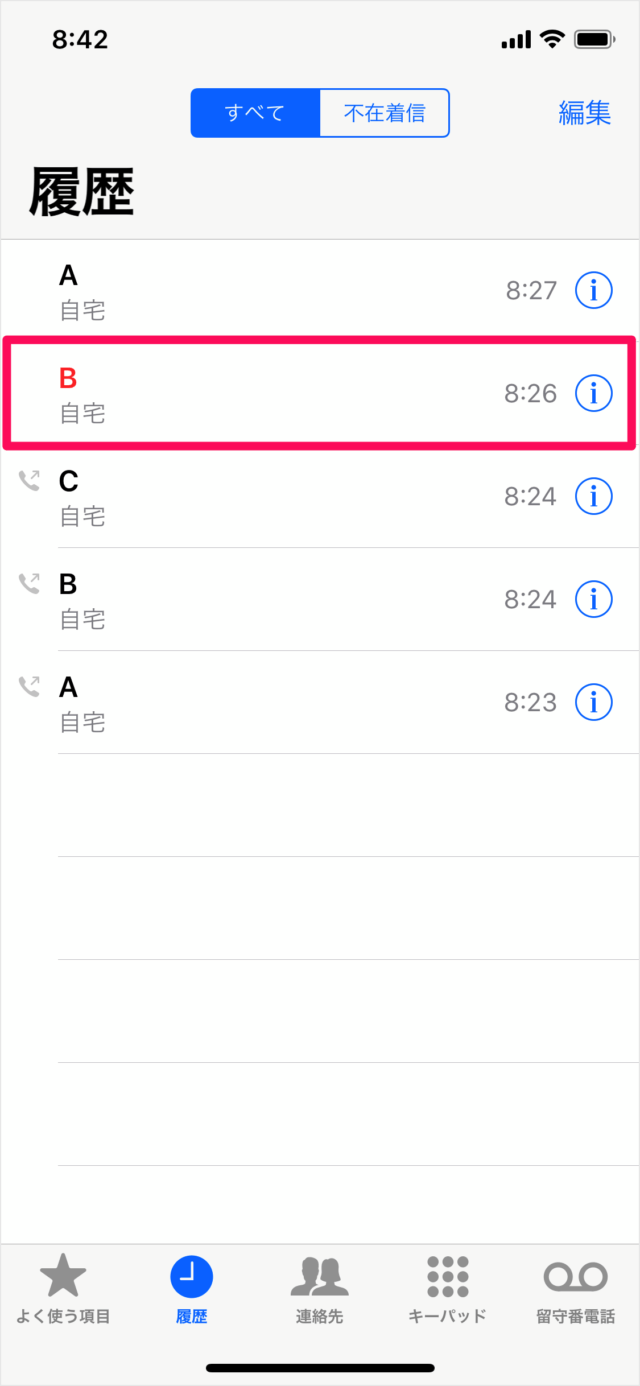Switch to the キーパッド keypad tab
This screenshot has height=1386, width=640.
click(447, 1290)
